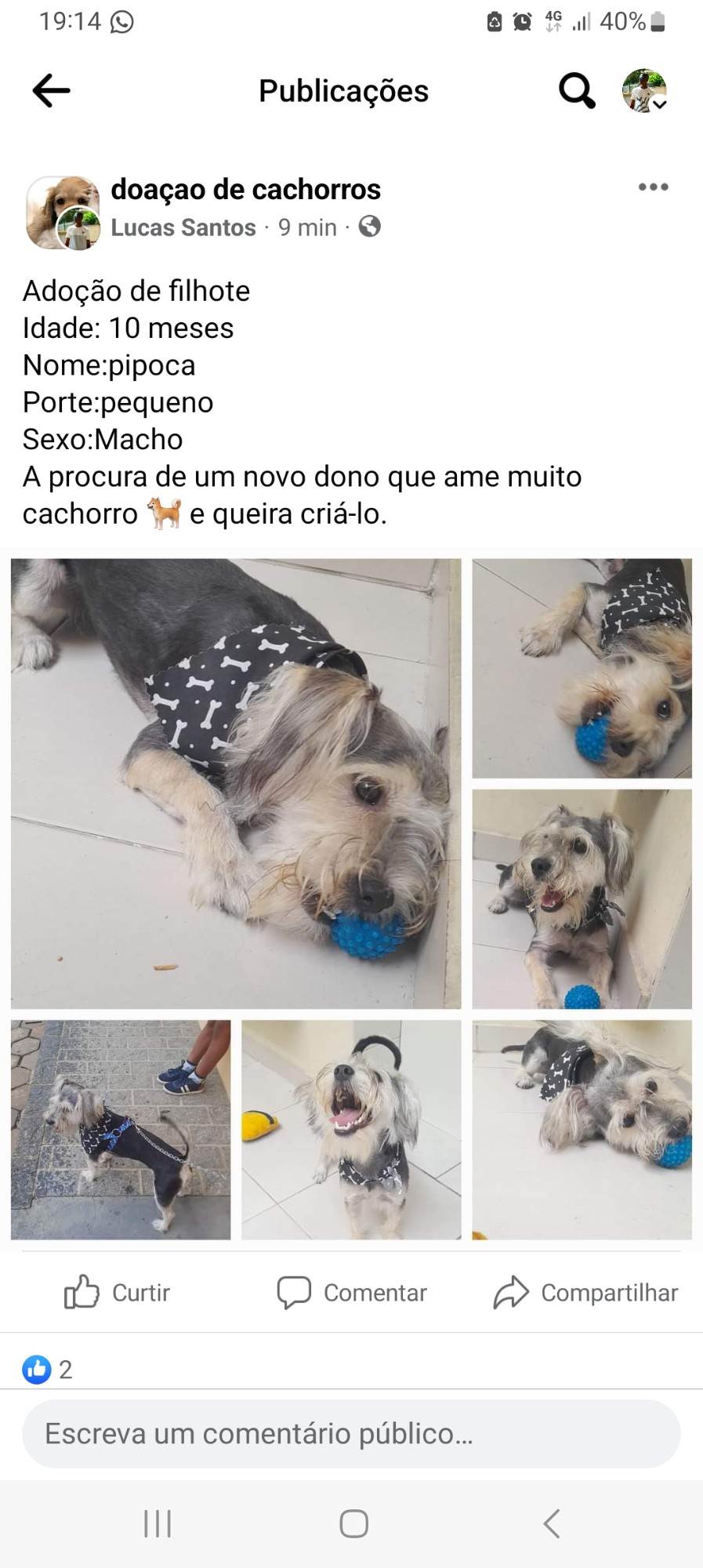This screenshot has height=1568, width=703.
Task: Open the large photo of dog biting blue ball
Action: 236,782
